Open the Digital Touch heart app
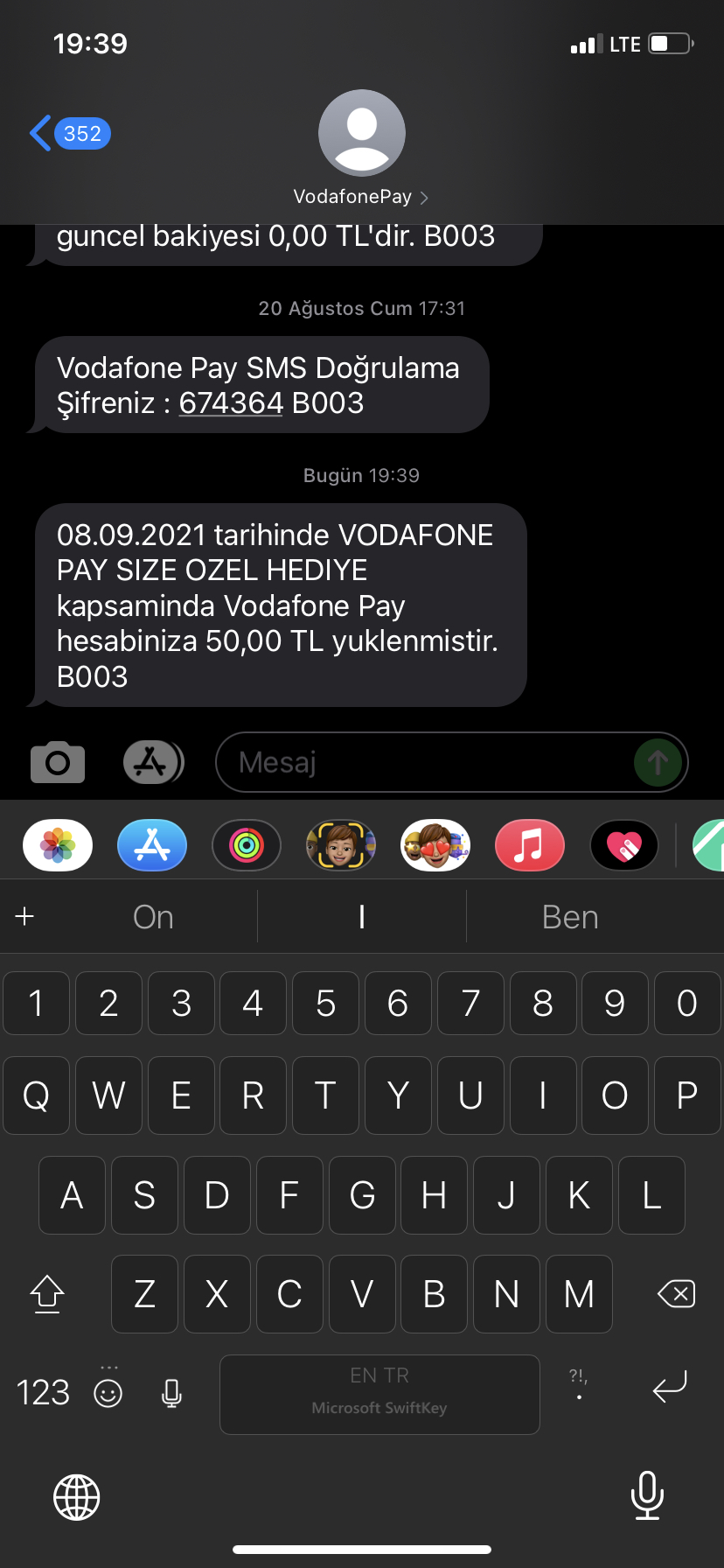 [x=624, y=845]
